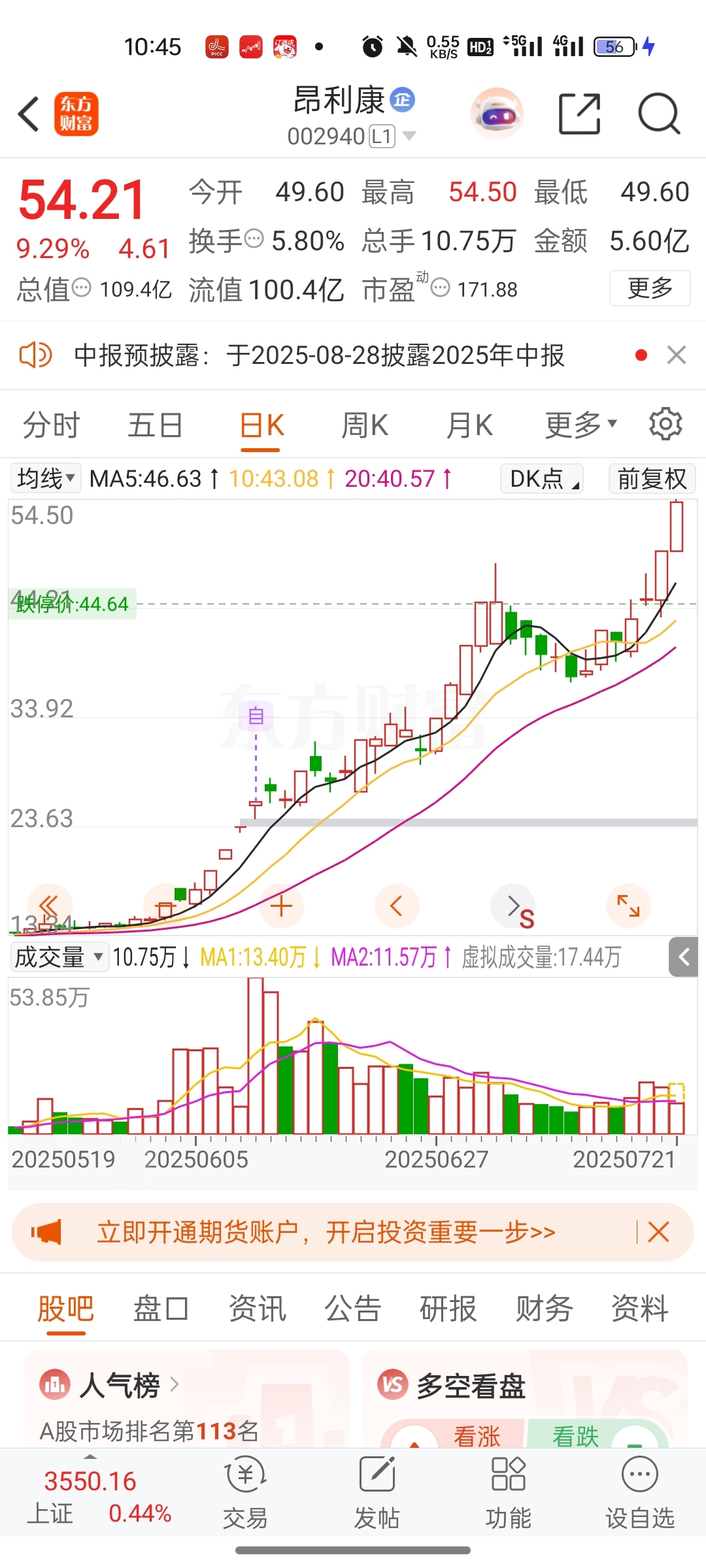The image size is (706, 1568).
Task: Switch to the 月K chart tab
Action: tap(469, 425)
